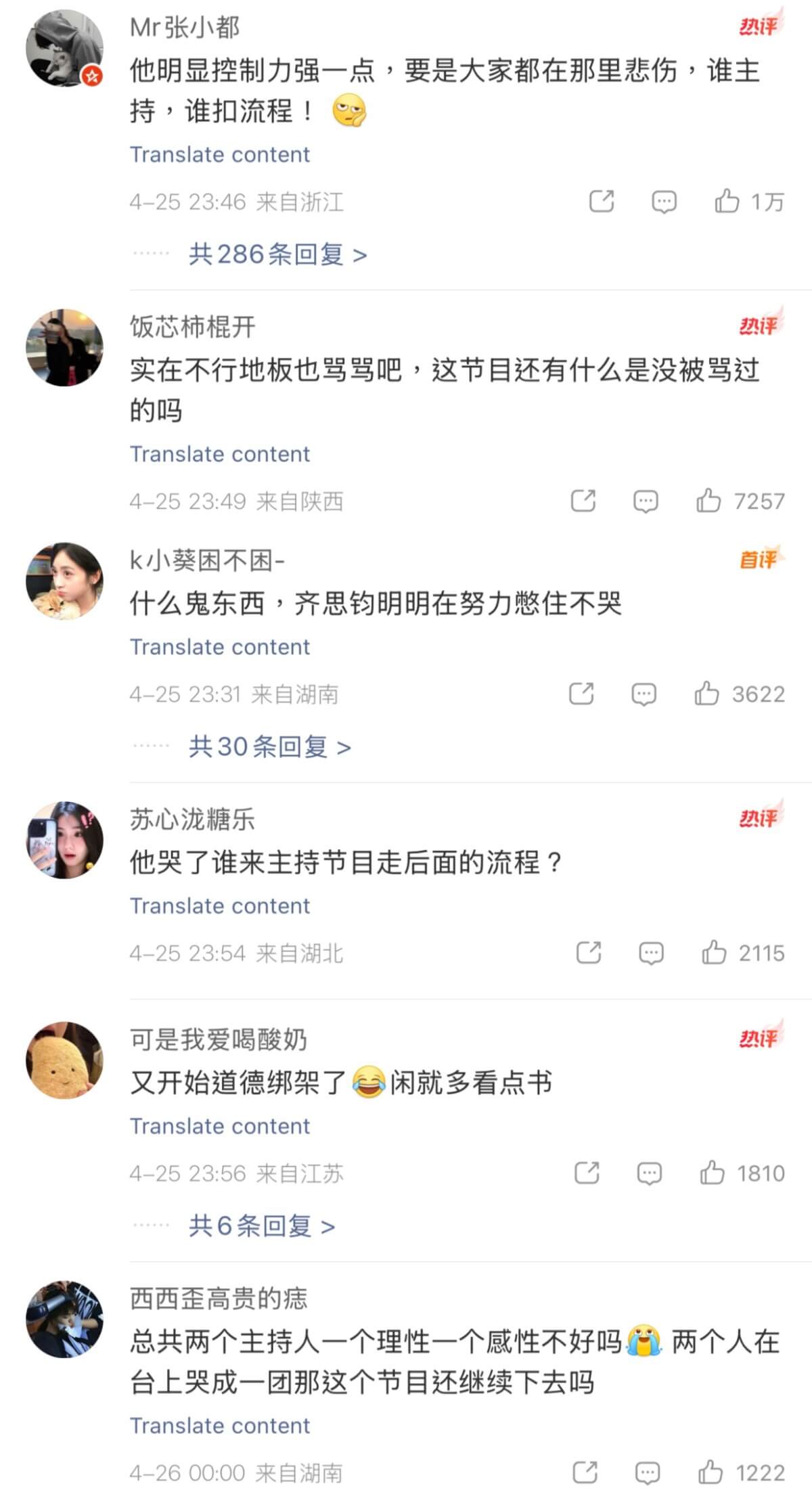This screenshot has height=1507, width=812.
Task: Open 饭芯柿棍开's profile avatar
Action: pyautogui.click(x=64, y=348)
